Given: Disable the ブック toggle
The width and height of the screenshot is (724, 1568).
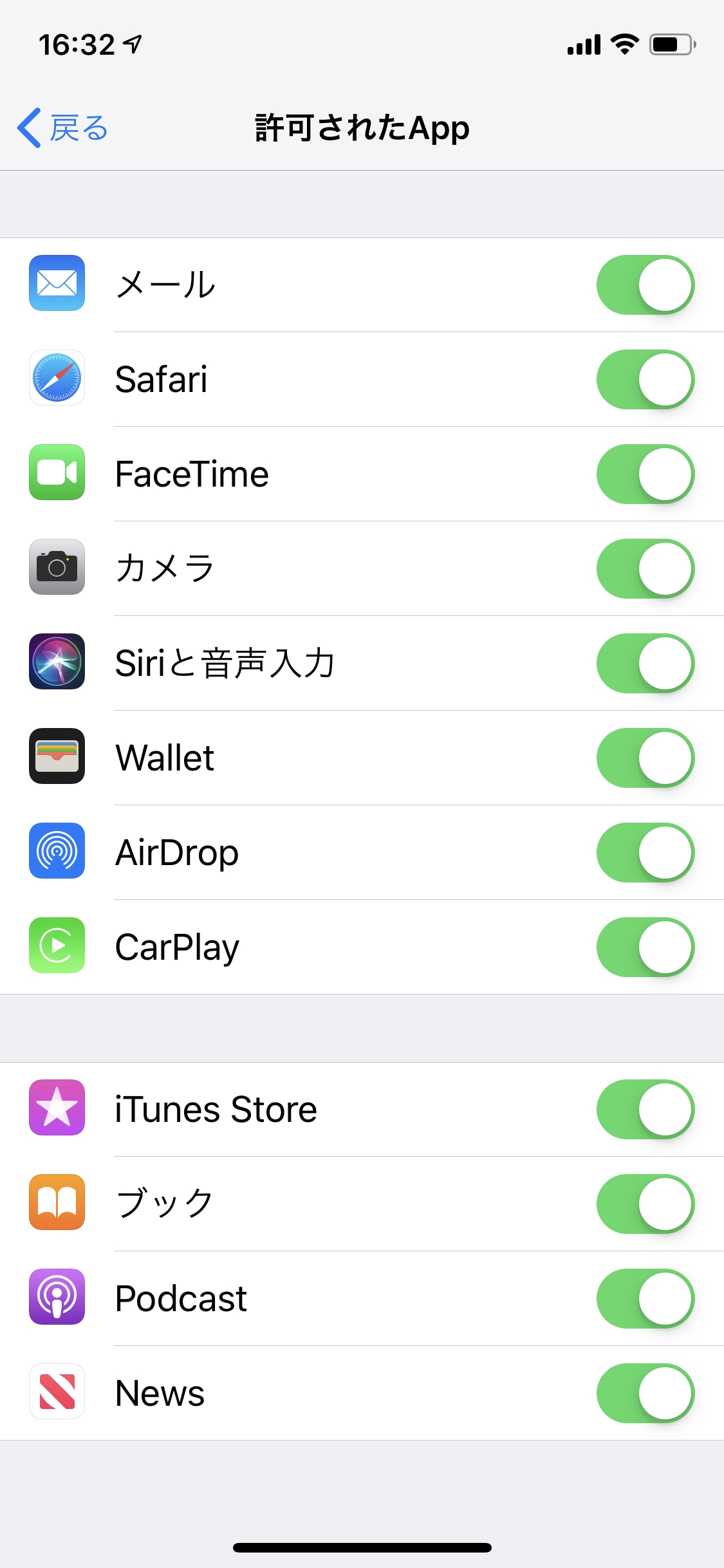Looking at the screenshot, I should [645, 1204].
